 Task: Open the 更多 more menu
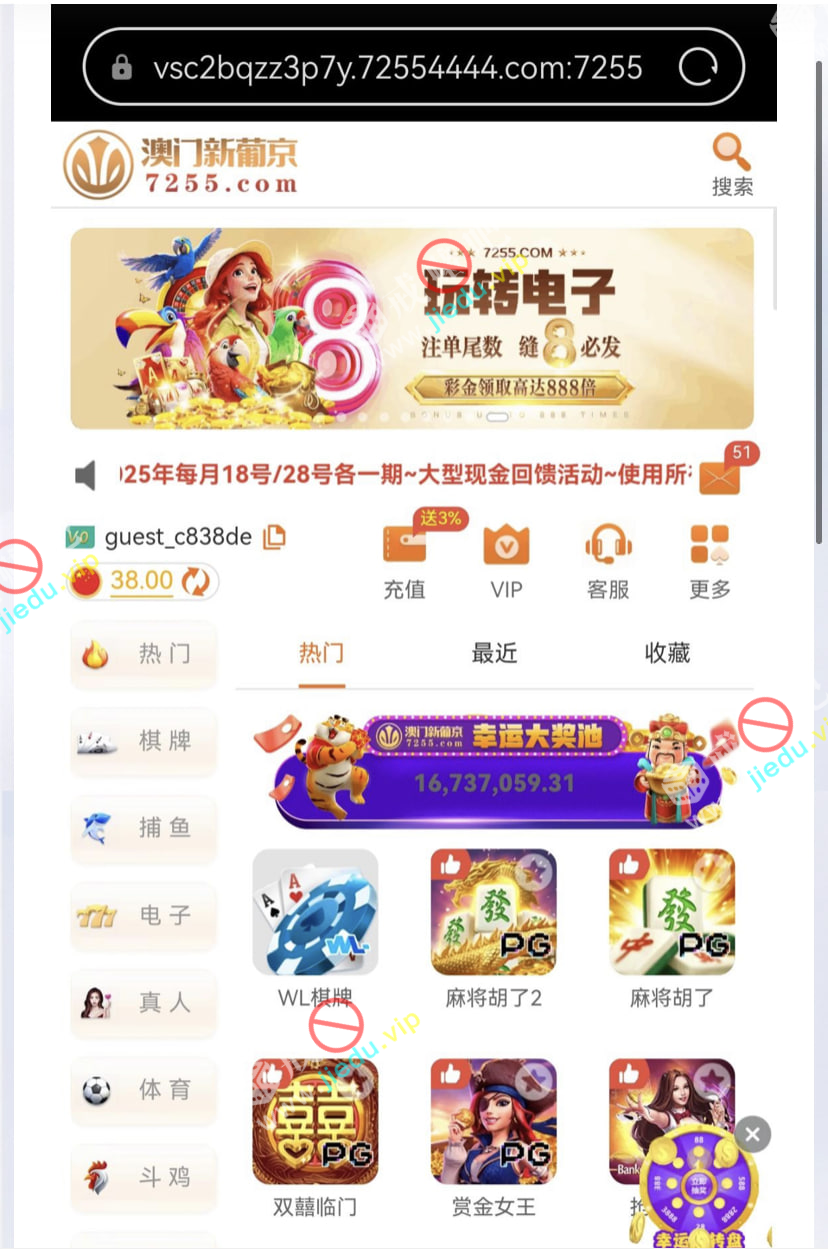710,562
